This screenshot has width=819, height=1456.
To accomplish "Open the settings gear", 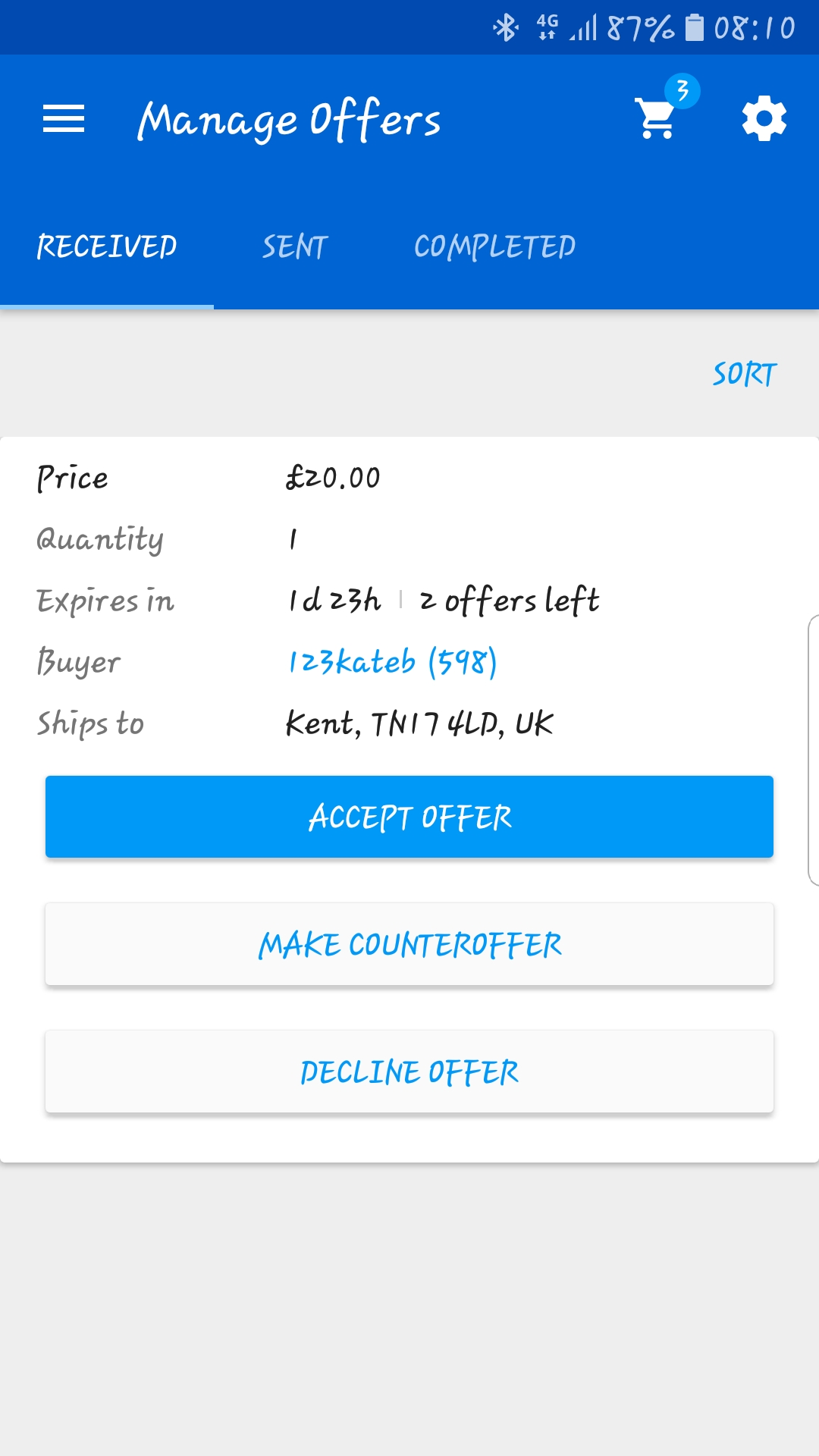I will [763, 118].
